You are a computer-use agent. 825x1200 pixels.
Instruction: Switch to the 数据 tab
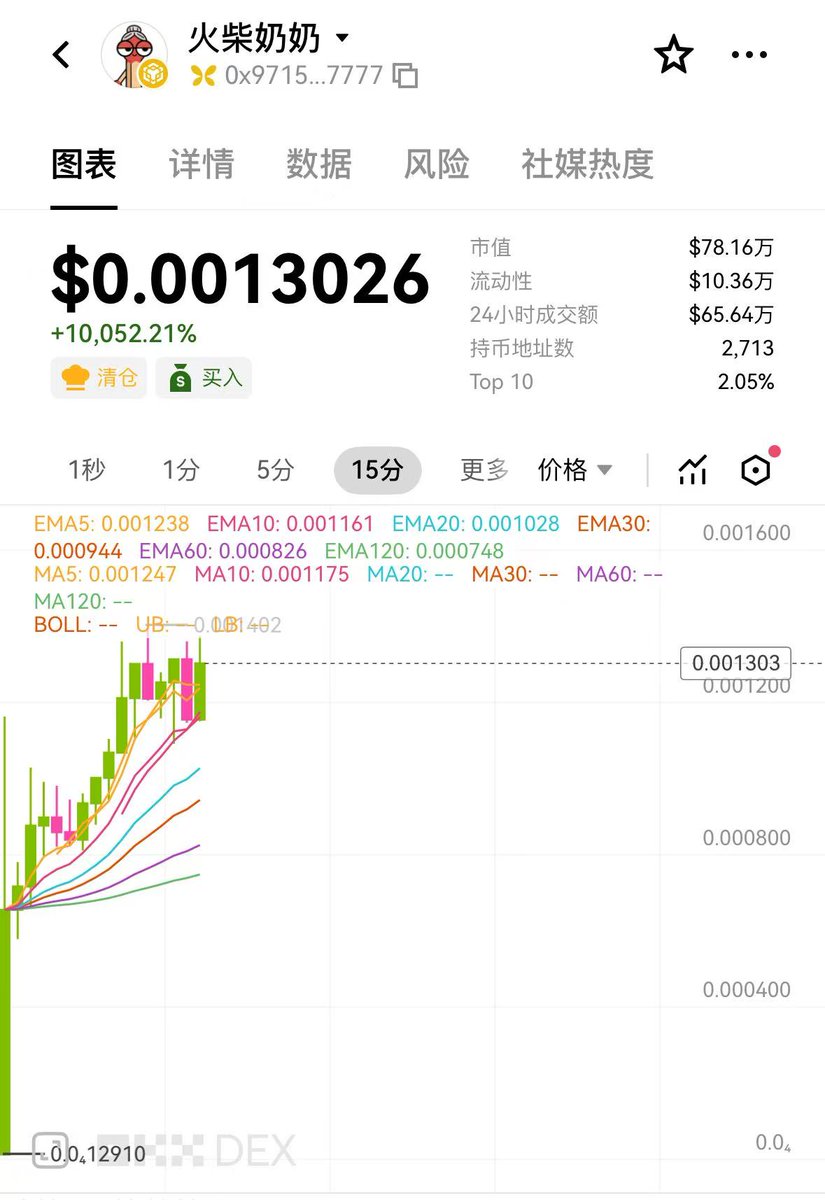(319, 164)
